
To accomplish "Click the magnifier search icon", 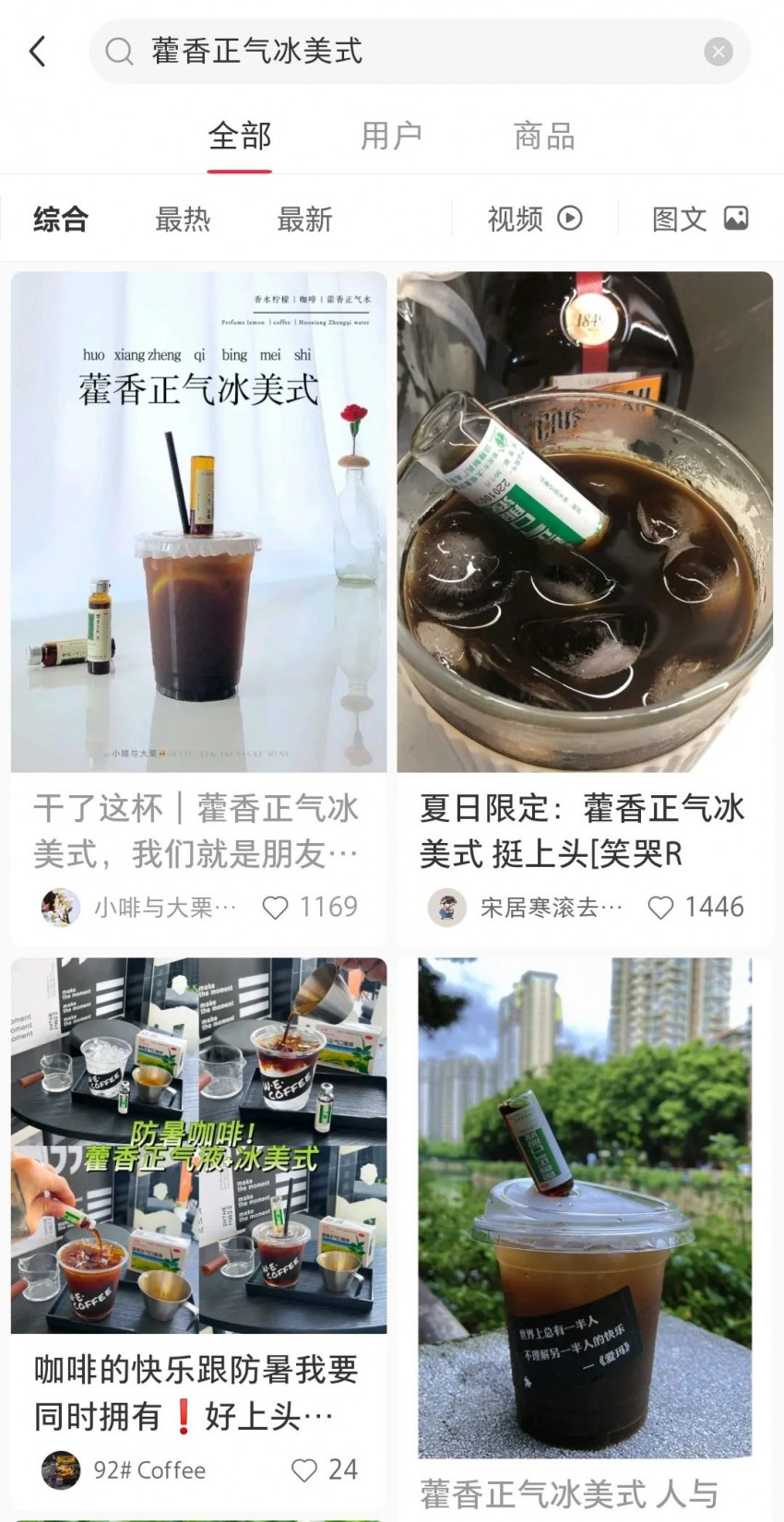I will (119, 51).
